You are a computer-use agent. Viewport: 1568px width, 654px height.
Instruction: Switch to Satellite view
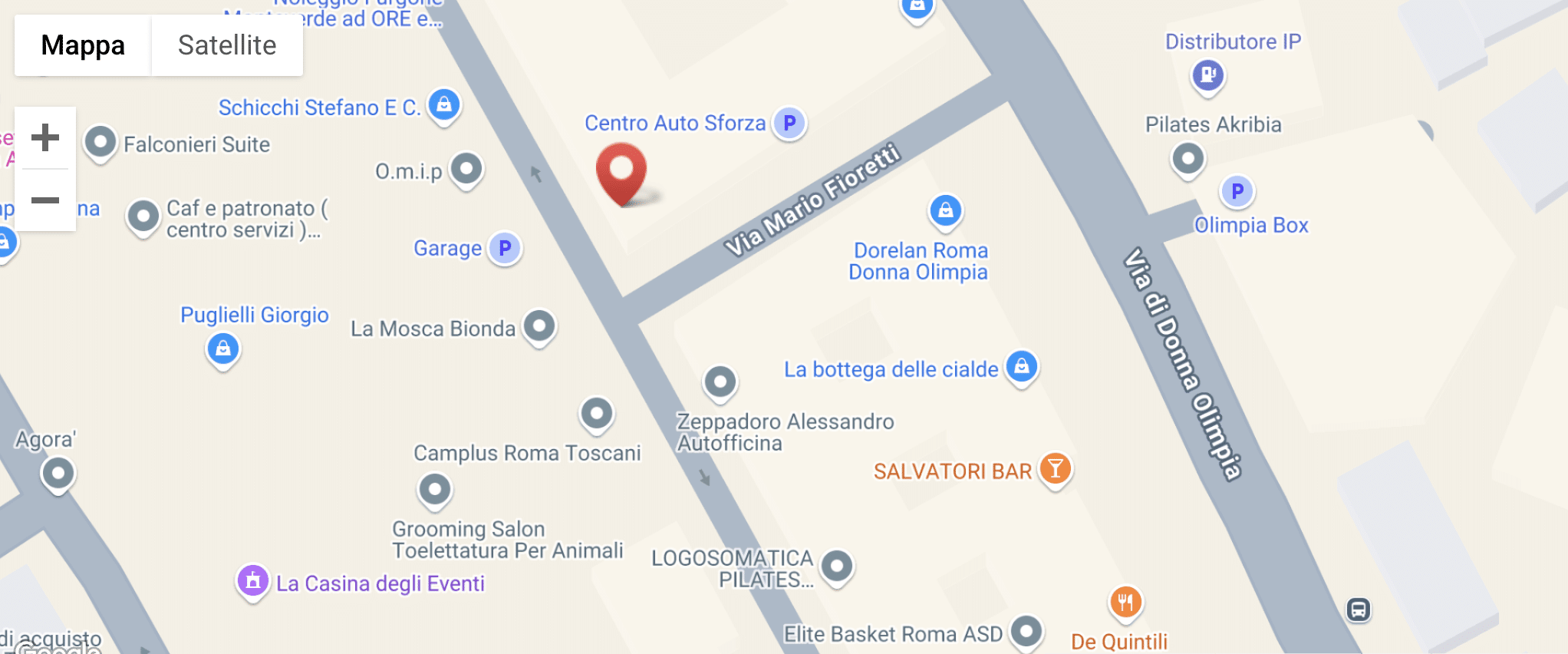pyautogui.click(x=227, y=45)
